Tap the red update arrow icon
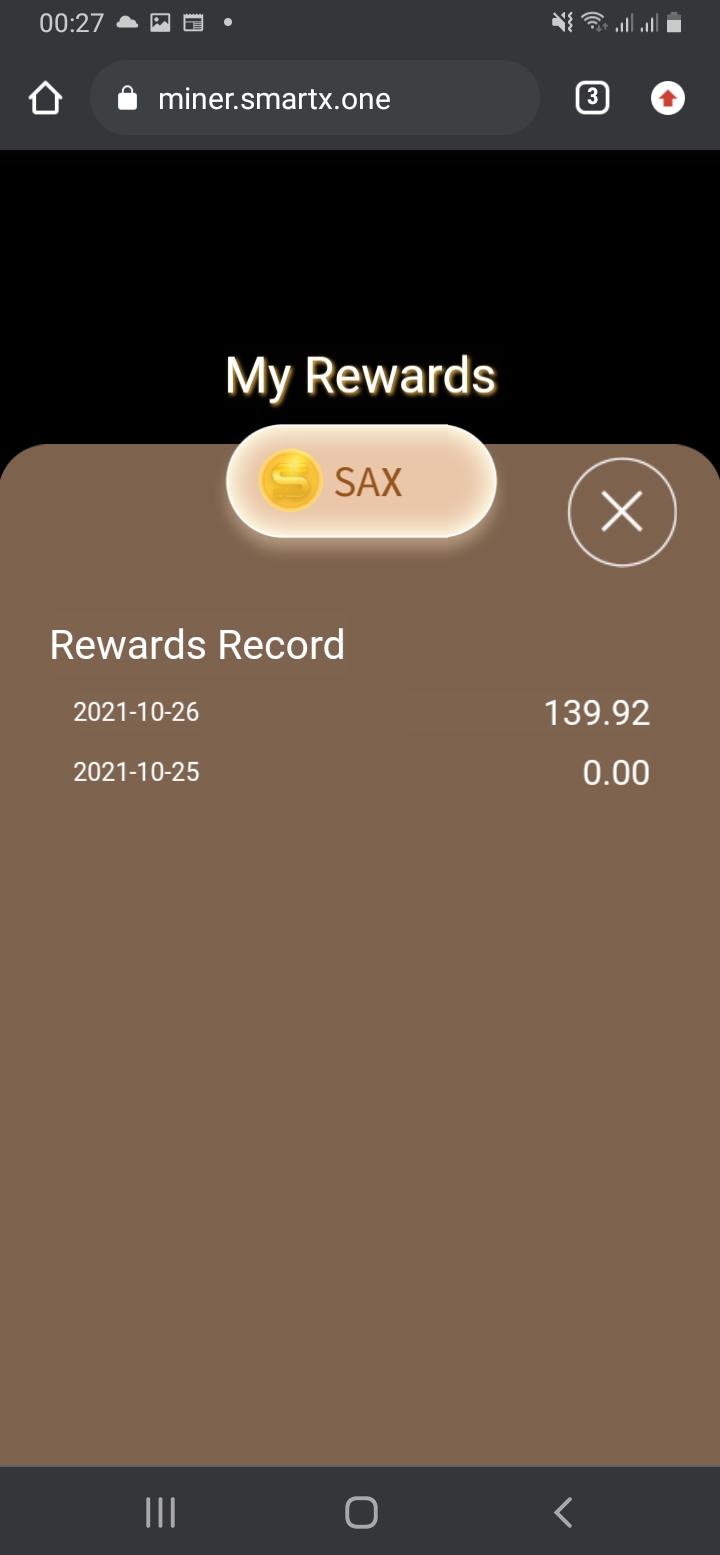This screenshot has height=1555, width=720. 668,98
